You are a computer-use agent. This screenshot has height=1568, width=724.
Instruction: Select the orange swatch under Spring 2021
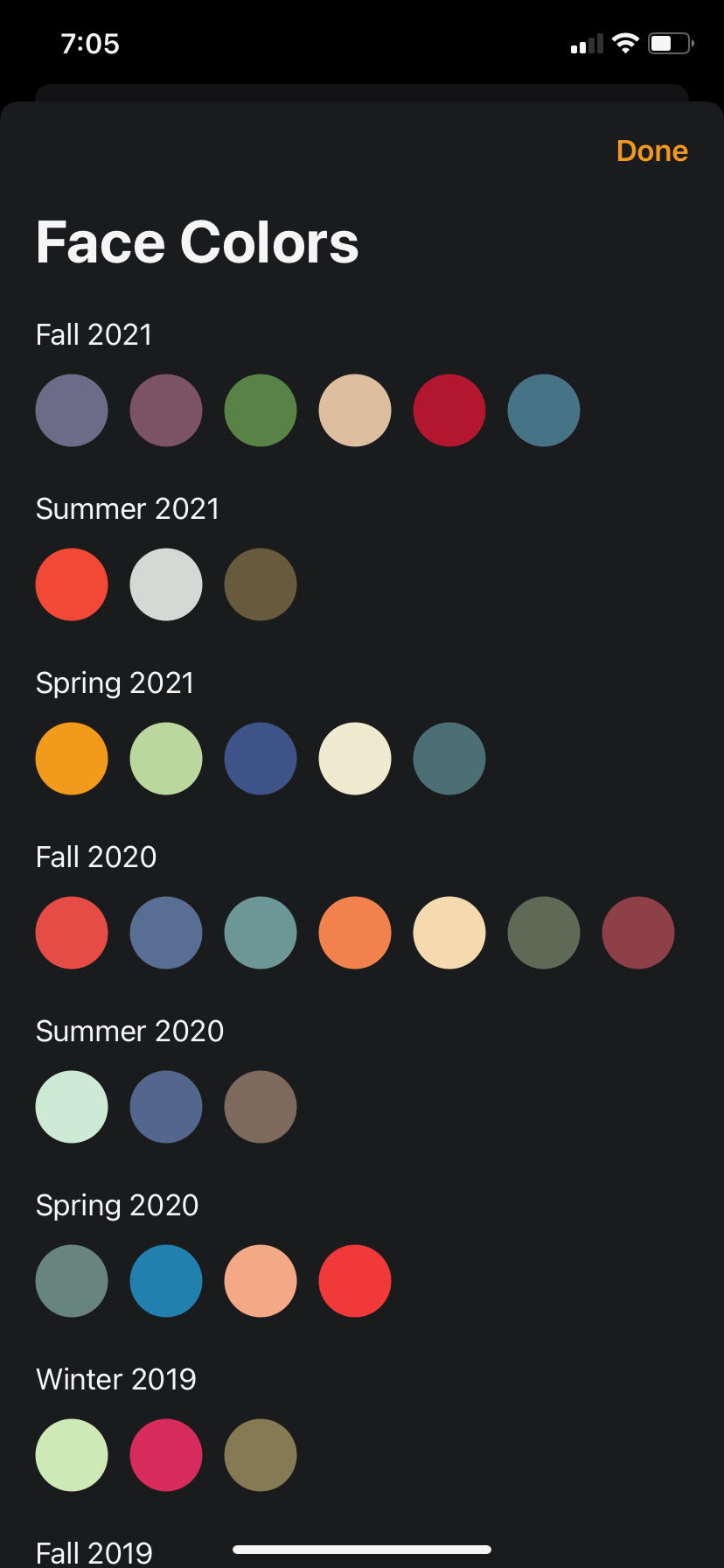coord(72,759)
